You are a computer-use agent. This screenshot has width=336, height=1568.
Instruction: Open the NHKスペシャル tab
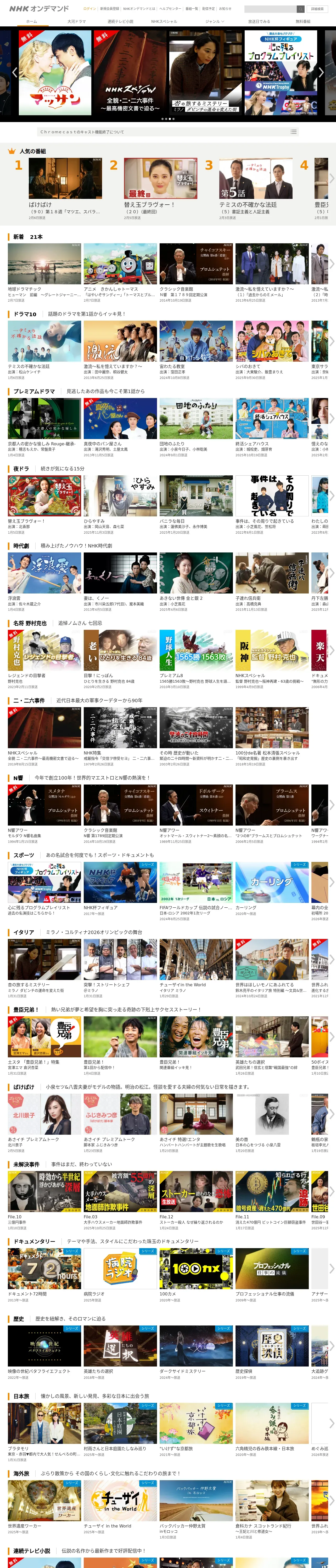[164, 21]
